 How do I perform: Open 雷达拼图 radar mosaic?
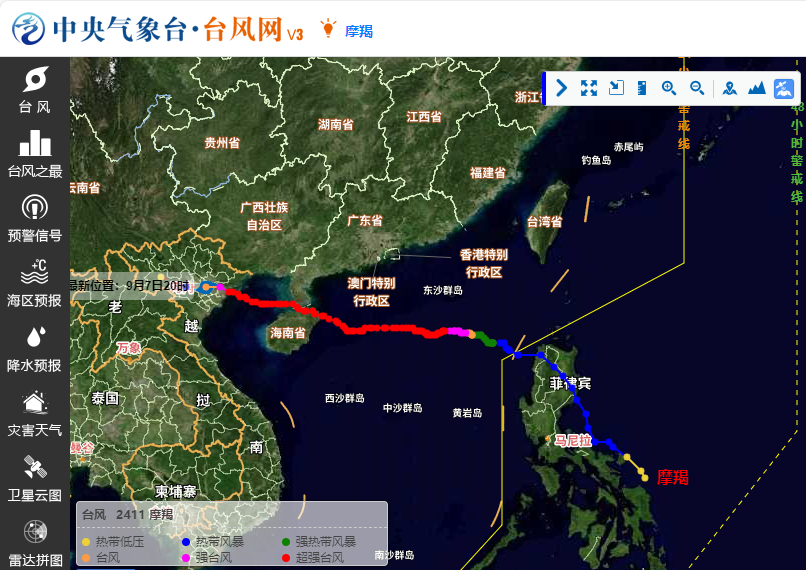coord(35,542)
